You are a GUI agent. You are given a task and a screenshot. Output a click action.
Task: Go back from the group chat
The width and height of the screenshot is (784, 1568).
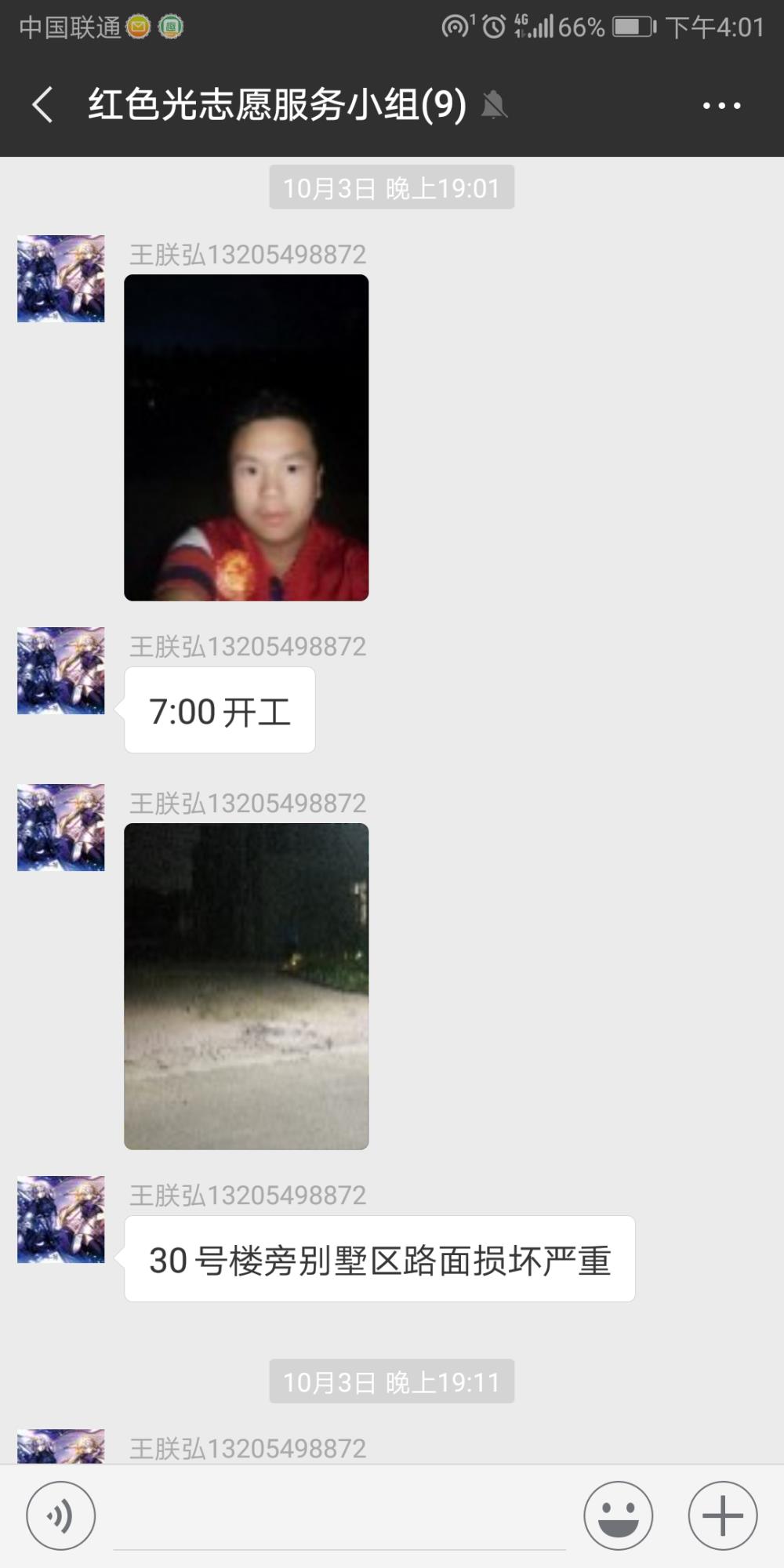point(43,104)
